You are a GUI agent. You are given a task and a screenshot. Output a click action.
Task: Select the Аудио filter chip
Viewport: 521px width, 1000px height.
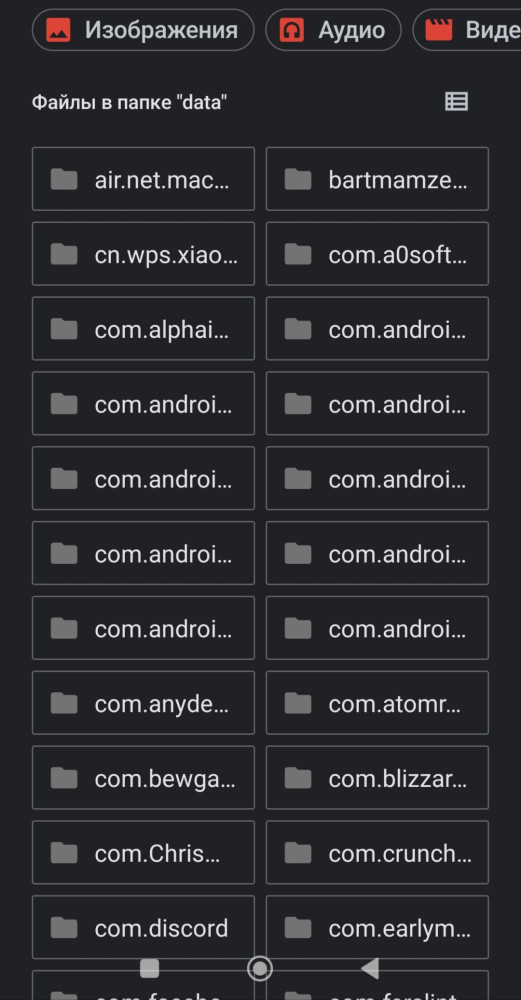tap(333, 30)
